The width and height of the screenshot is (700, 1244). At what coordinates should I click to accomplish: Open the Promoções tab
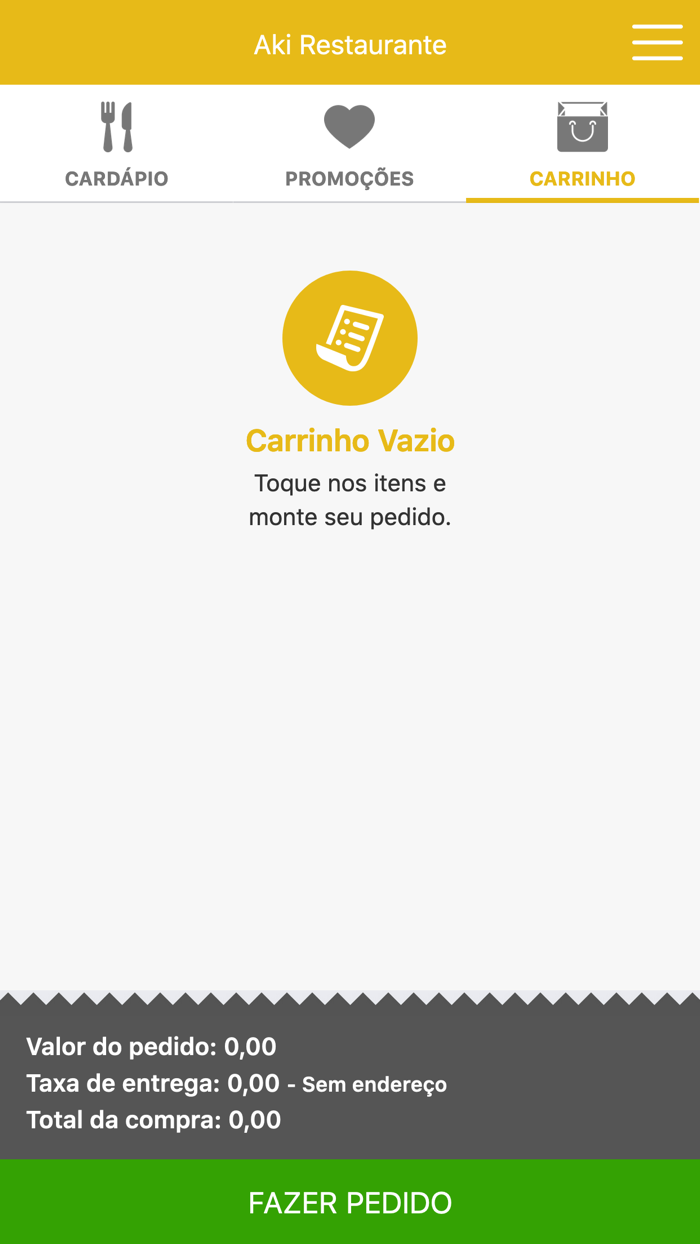point(349,145)
